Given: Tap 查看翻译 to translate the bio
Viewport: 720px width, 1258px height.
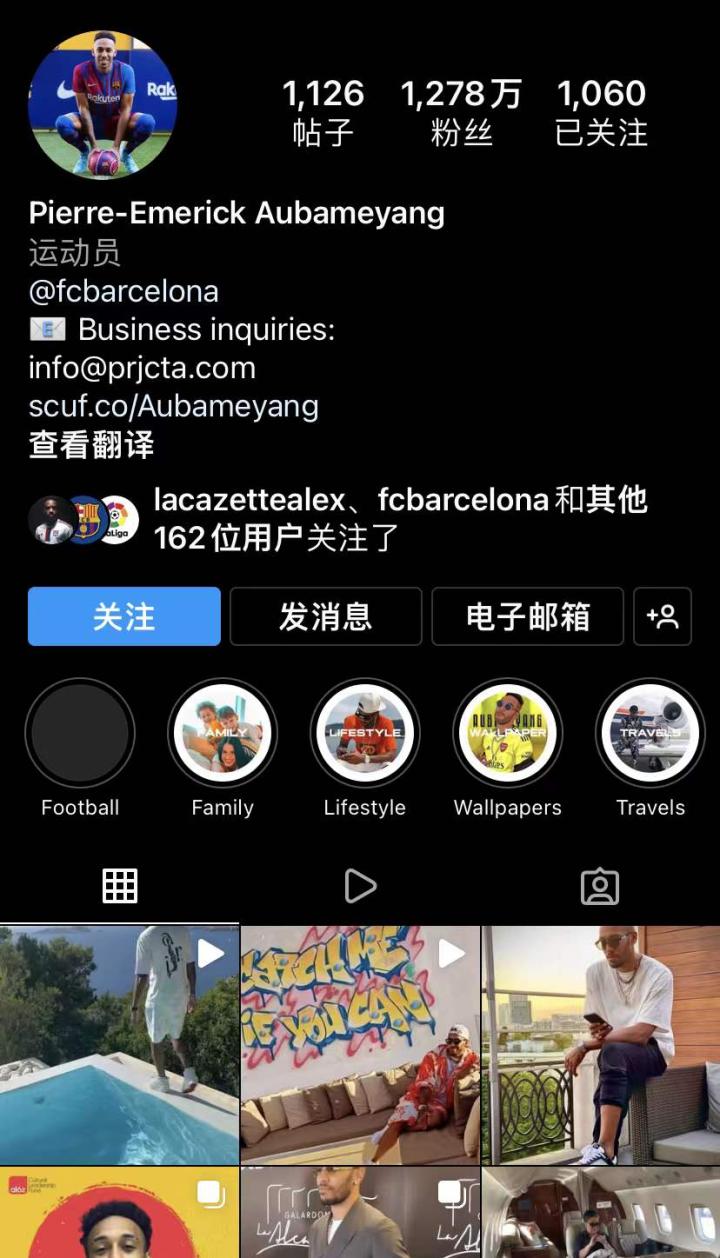Looking at the screenshot, I should click(91, 445).
